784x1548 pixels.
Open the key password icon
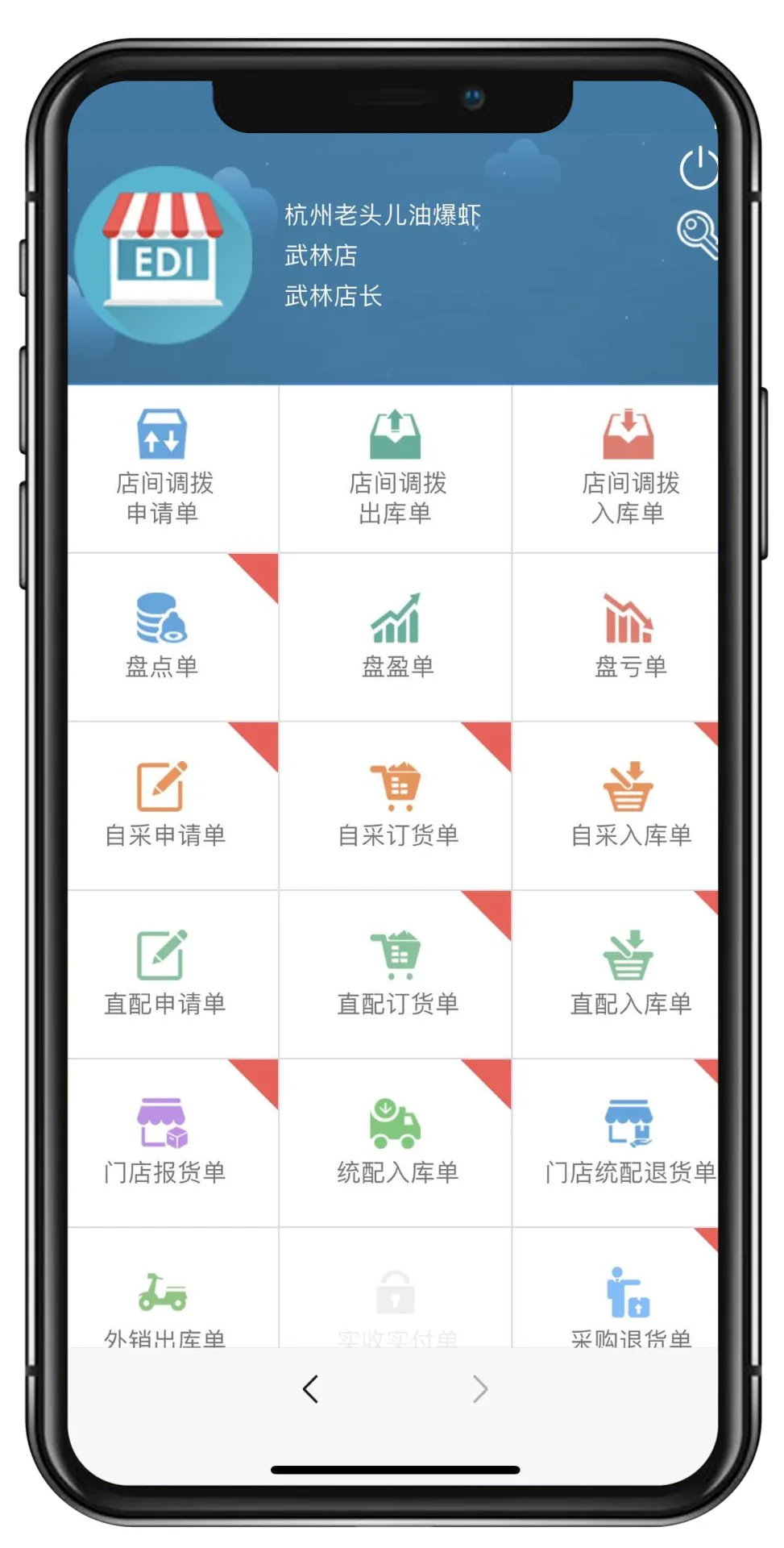pyautogui.click(x=697, y=233)
